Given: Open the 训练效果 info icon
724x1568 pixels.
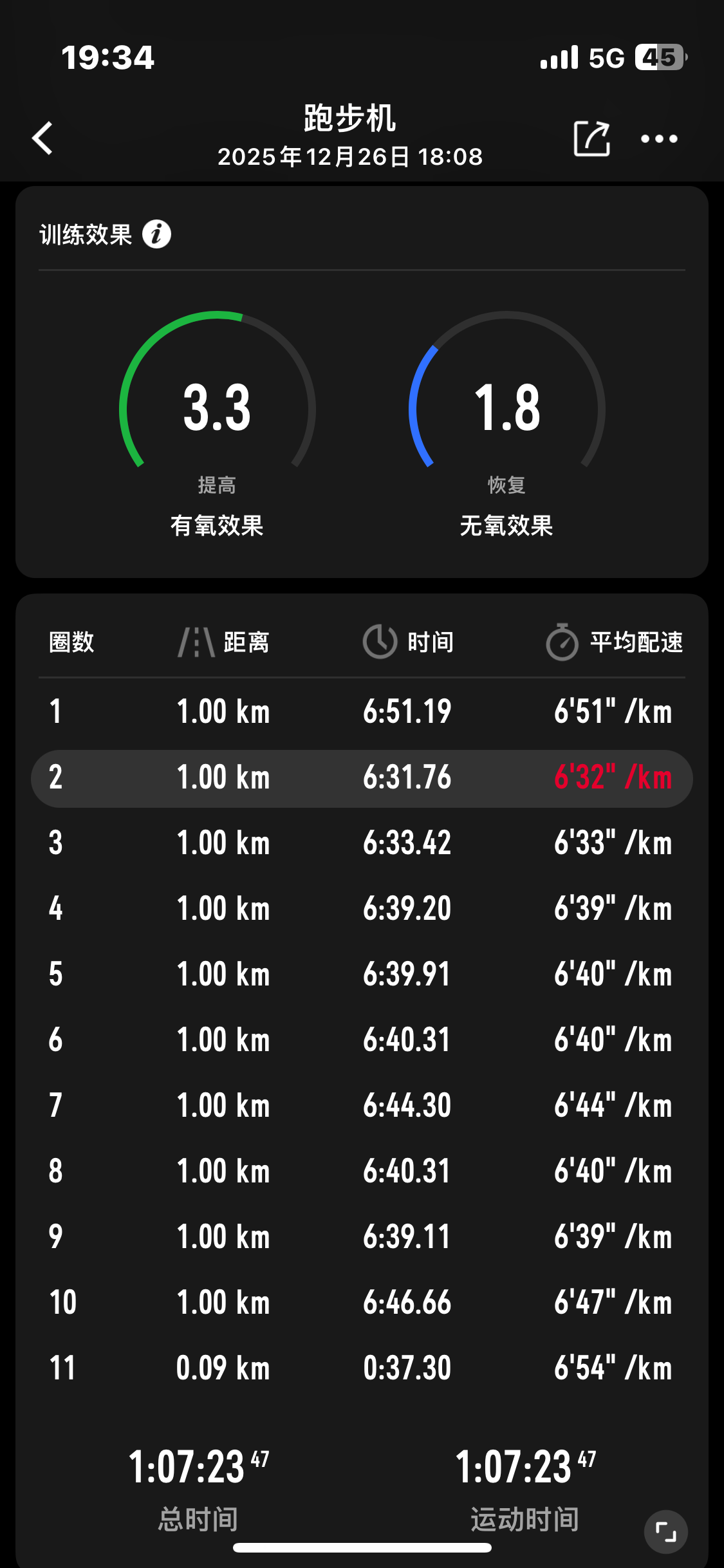Looking at the screenshot, I should (156, 234).
